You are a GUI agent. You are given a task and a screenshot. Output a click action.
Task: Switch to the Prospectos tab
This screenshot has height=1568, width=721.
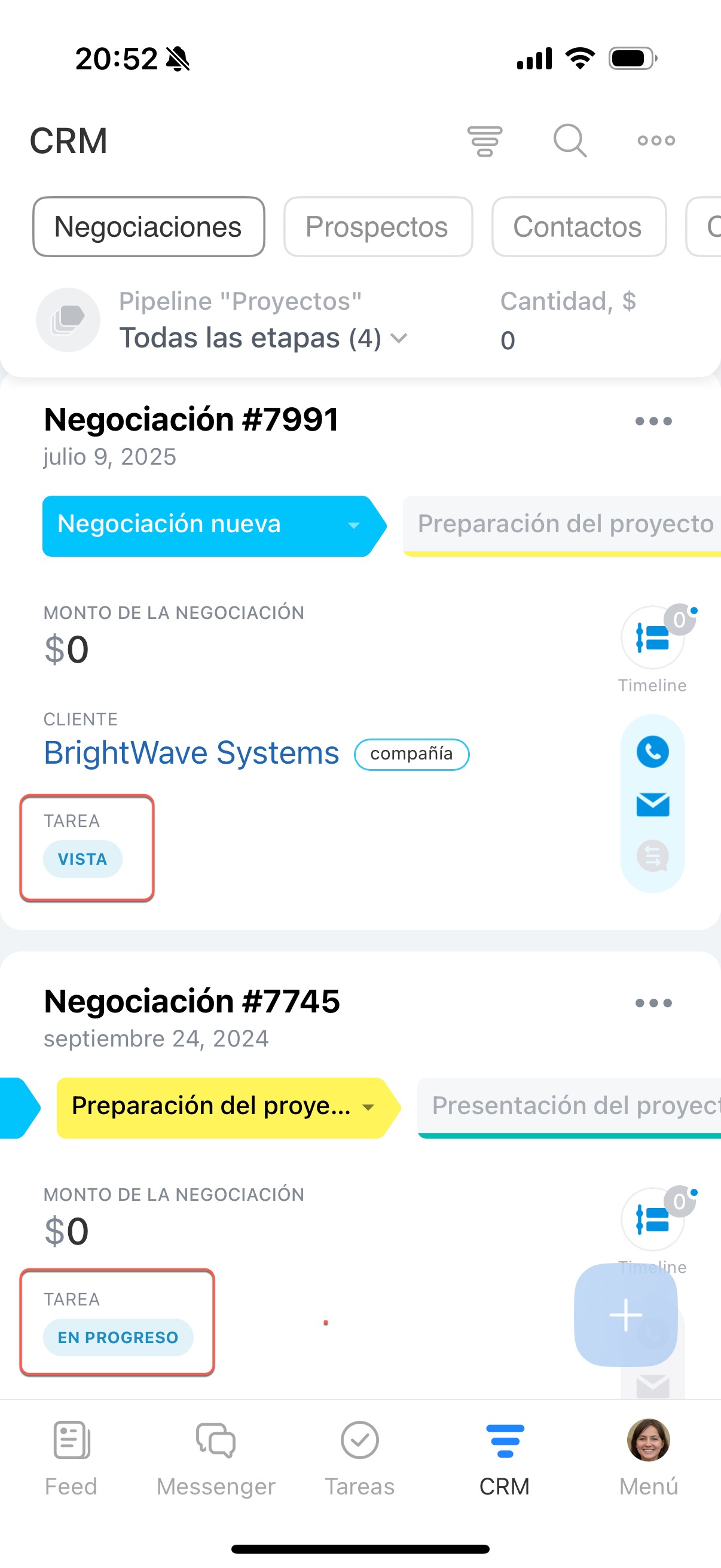[x=377, y=227]
